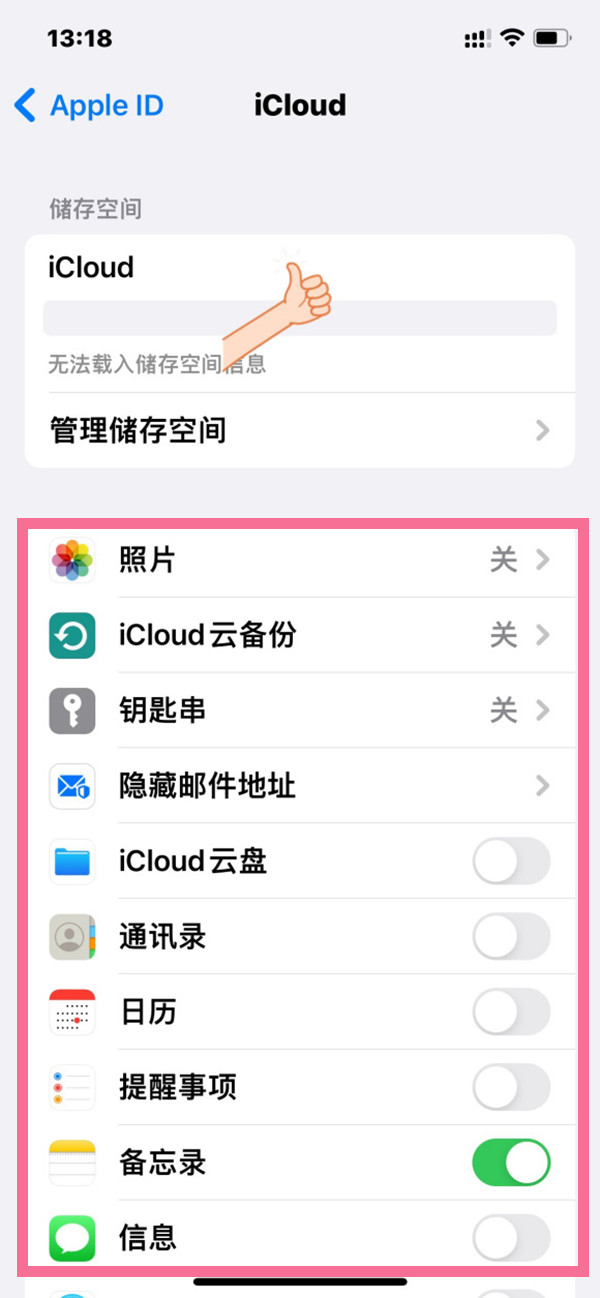Open iCloud云备份 settings
Image resolution: width=600 pixels, height=1298 pixels.
click(300, 635)
